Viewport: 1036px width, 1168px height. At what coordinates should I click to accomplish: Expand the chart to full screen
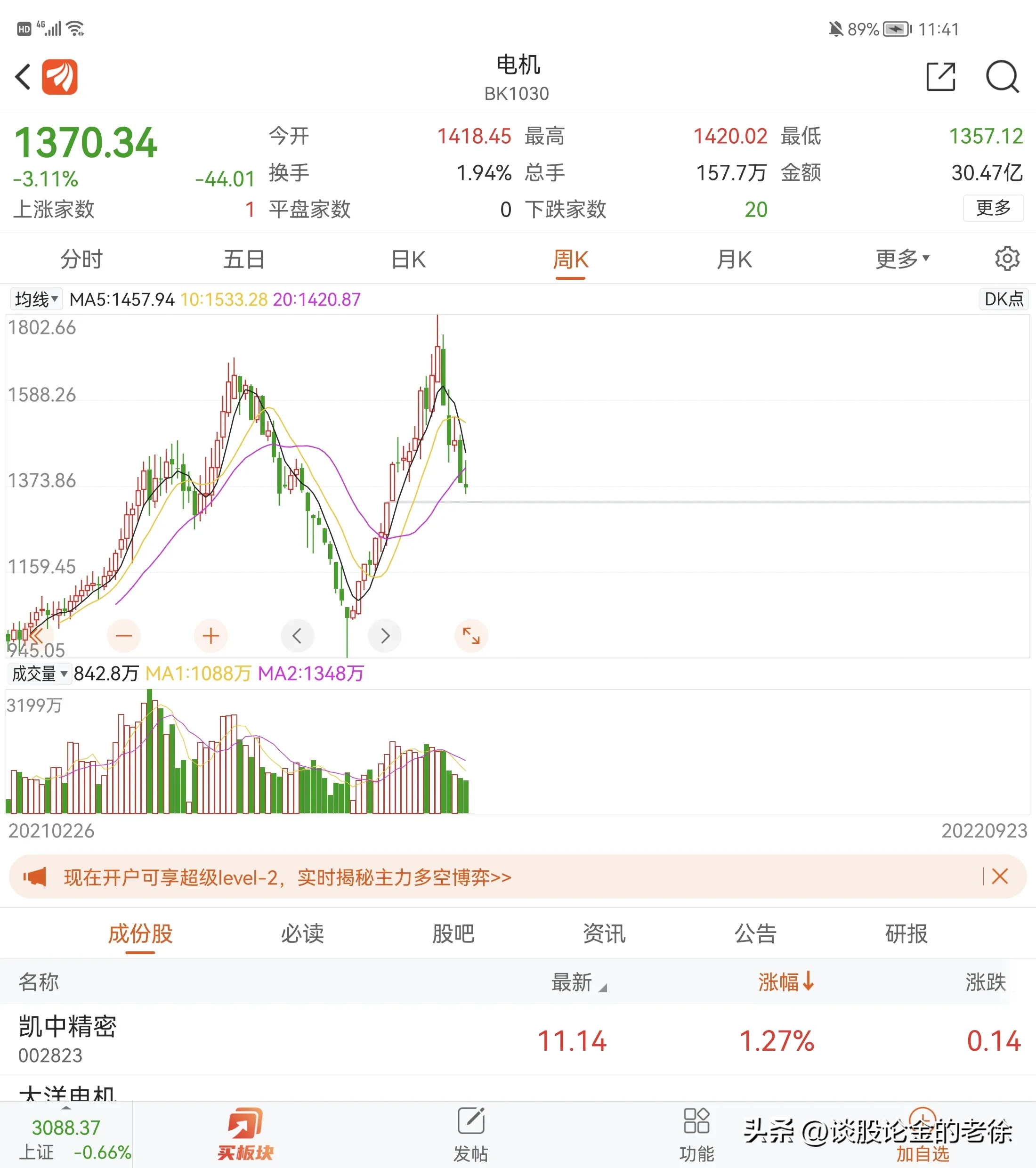tap(471, 635)
